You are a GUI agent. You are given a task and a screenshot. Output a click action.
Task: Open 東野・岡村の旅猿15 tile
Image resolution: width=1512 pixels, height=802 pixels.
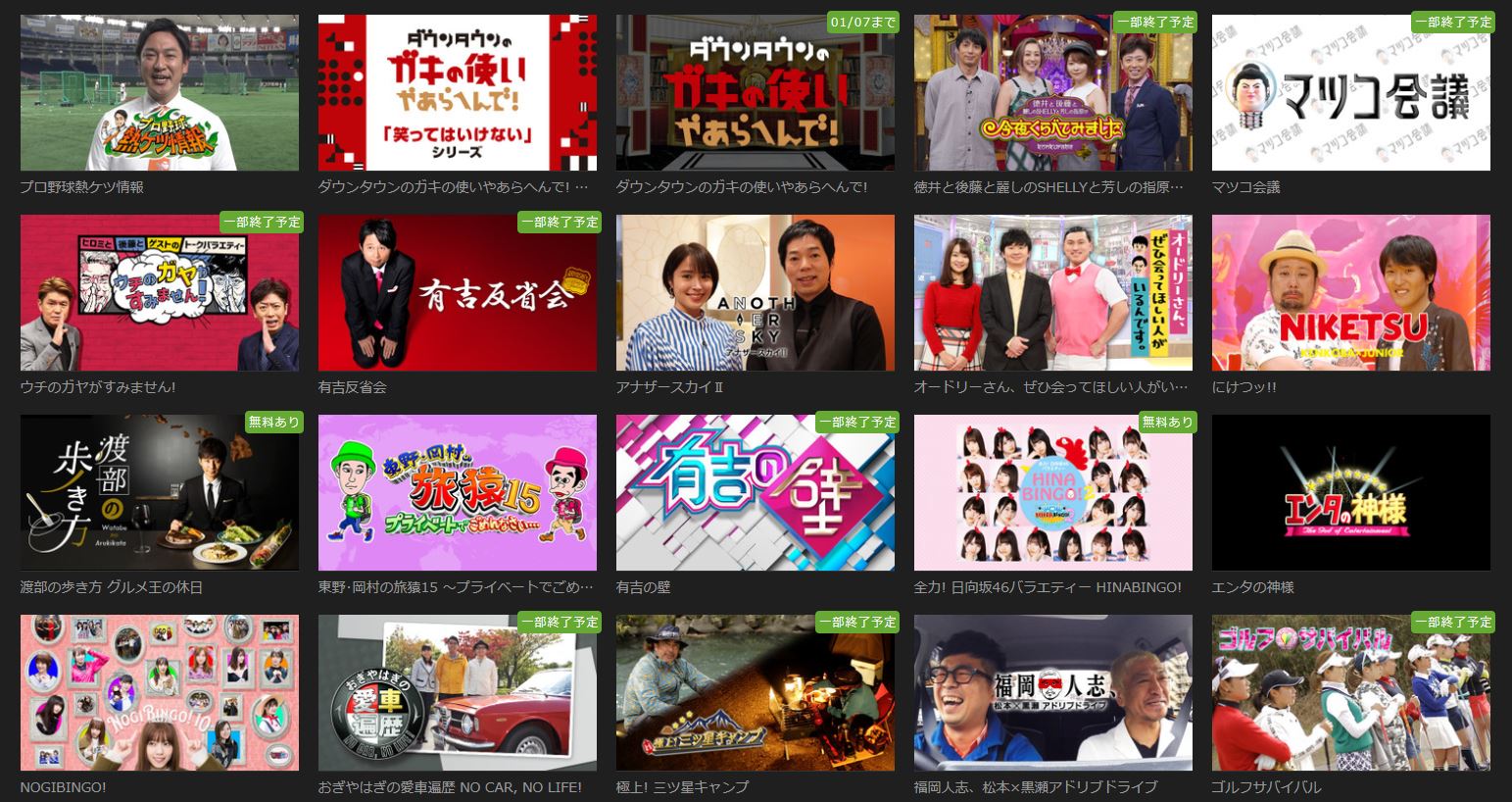[458, 493]
